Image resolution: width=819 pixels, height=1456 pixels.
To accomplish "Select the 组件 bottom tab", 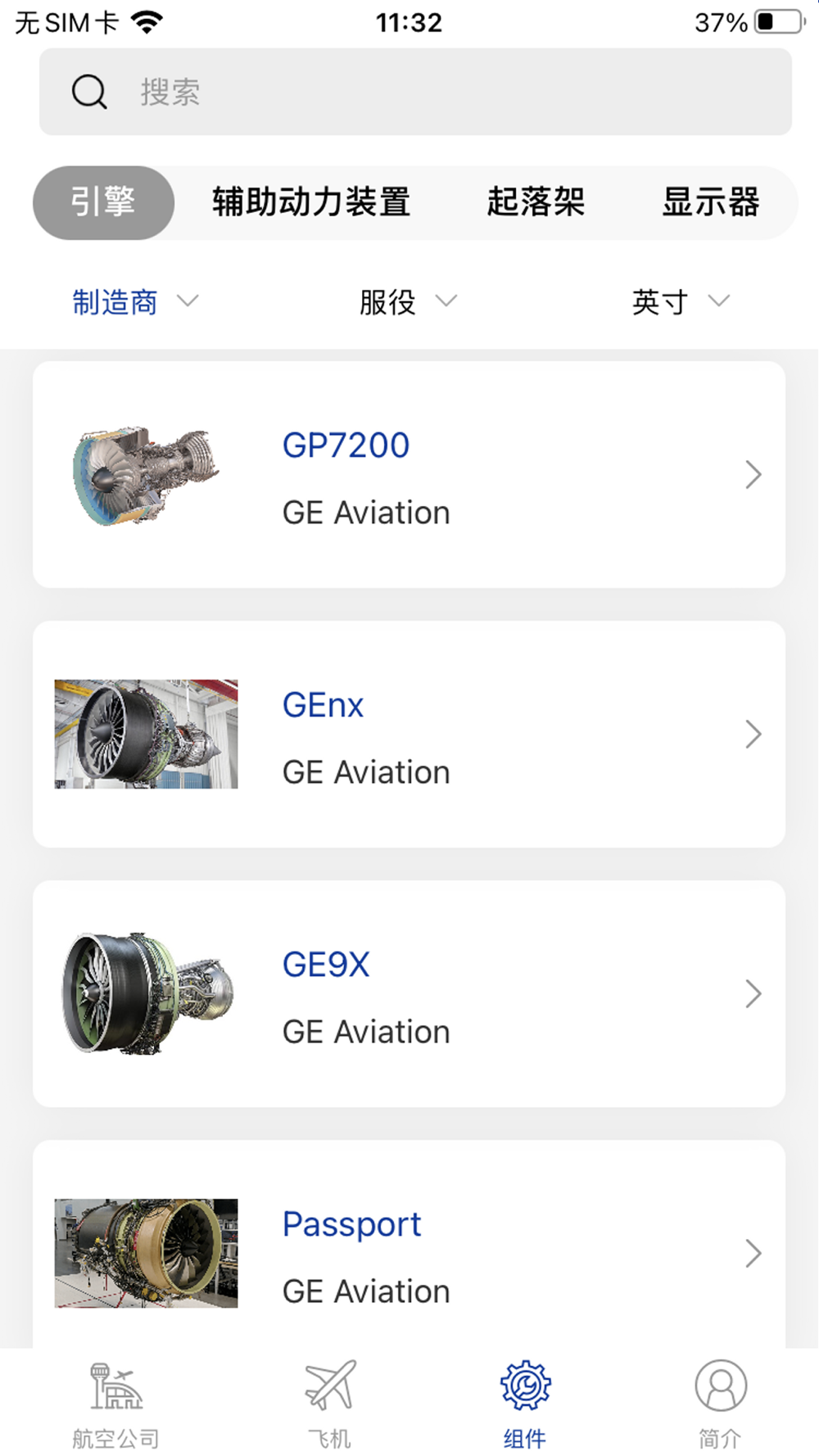I will 525,1404.
